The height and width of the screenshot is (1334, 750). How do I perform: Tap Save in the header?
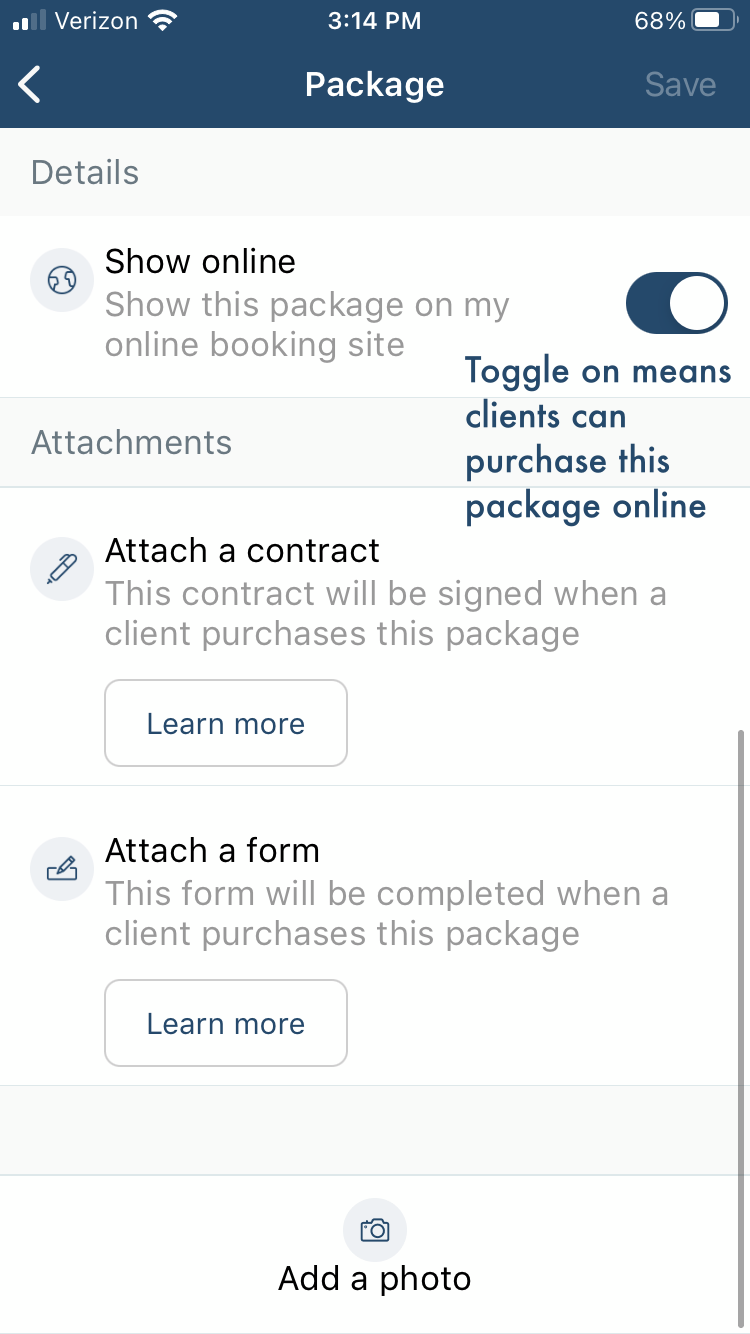pos(680,85)
